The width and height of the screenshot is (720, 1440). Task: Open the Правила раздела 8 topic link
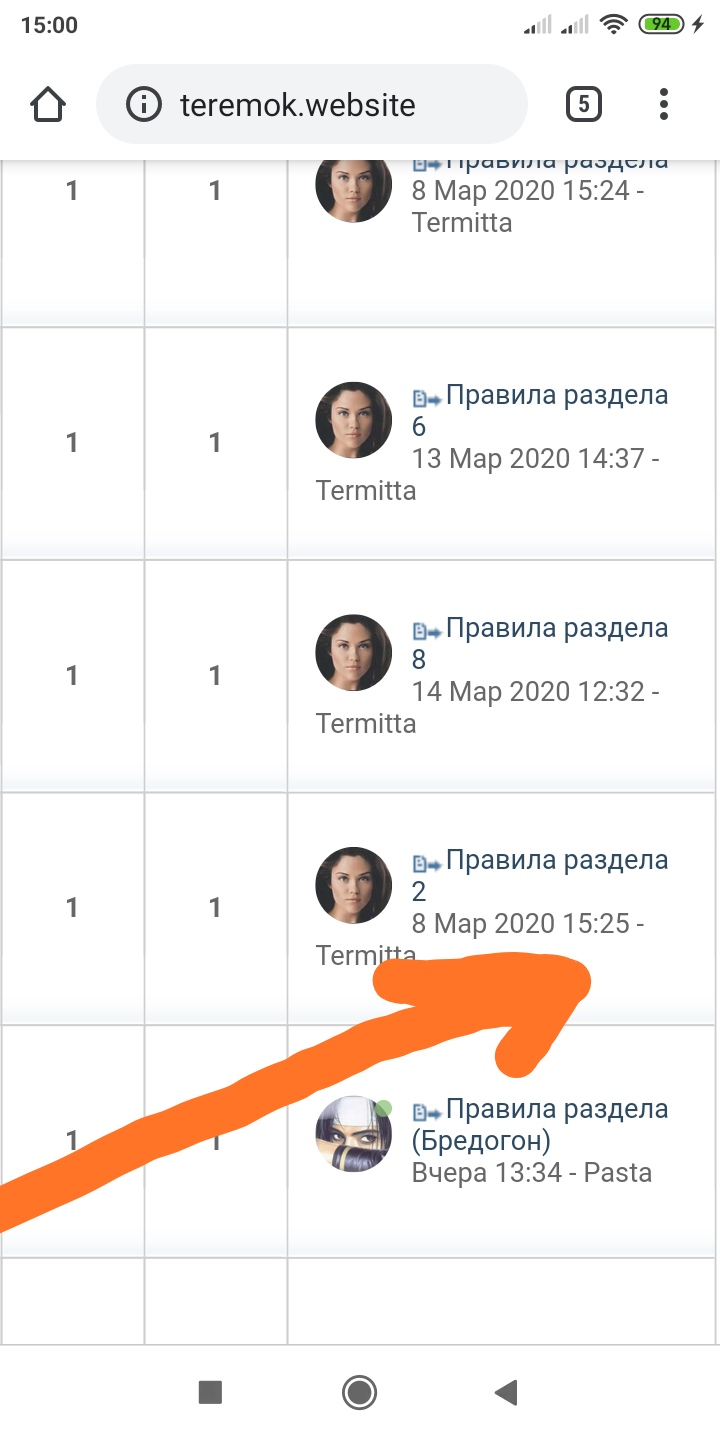(540, 643)
